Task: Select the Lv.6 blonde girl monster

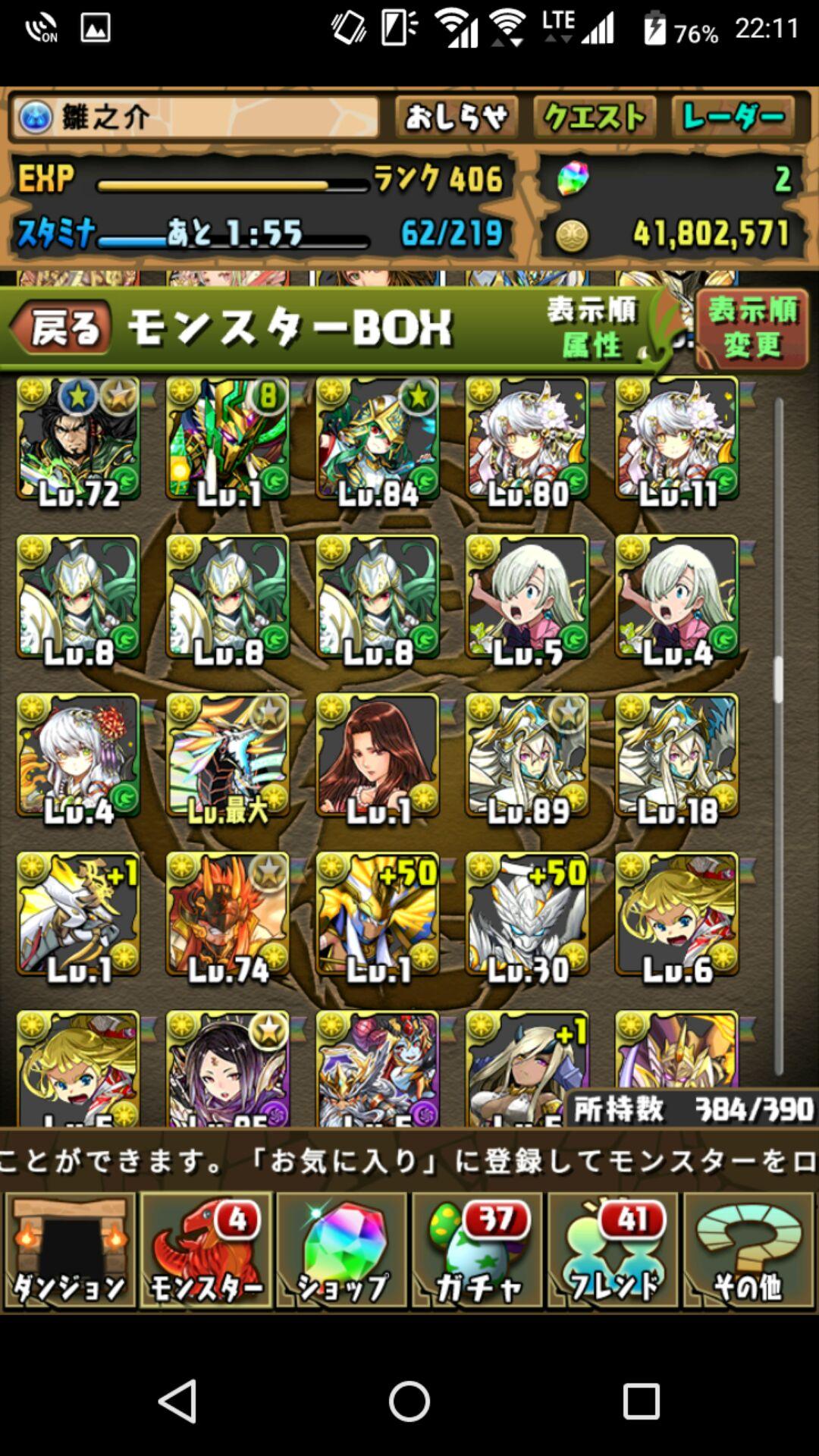Action: [x=677, y=915]
